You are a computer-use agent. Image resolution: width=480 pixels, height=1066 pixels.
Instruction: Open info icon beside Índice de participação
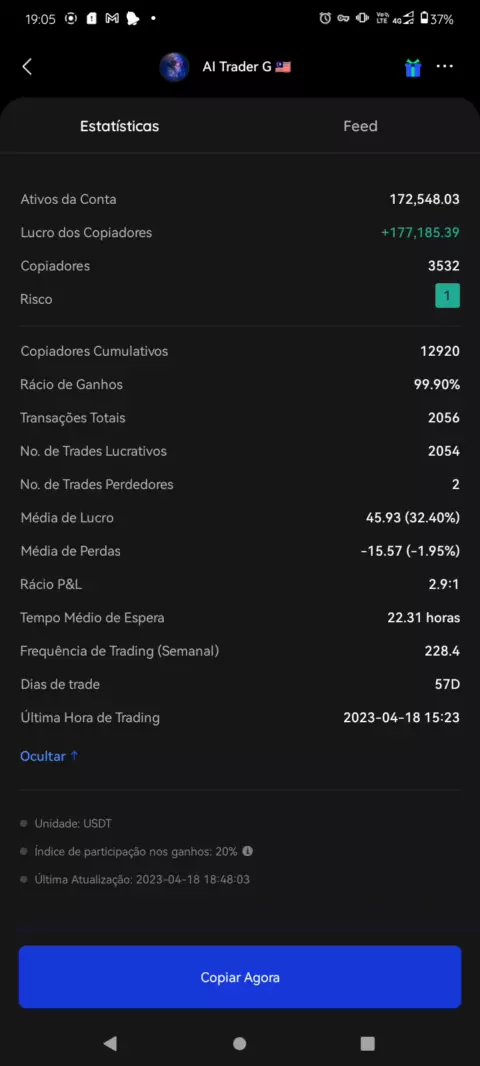(247, 850)
